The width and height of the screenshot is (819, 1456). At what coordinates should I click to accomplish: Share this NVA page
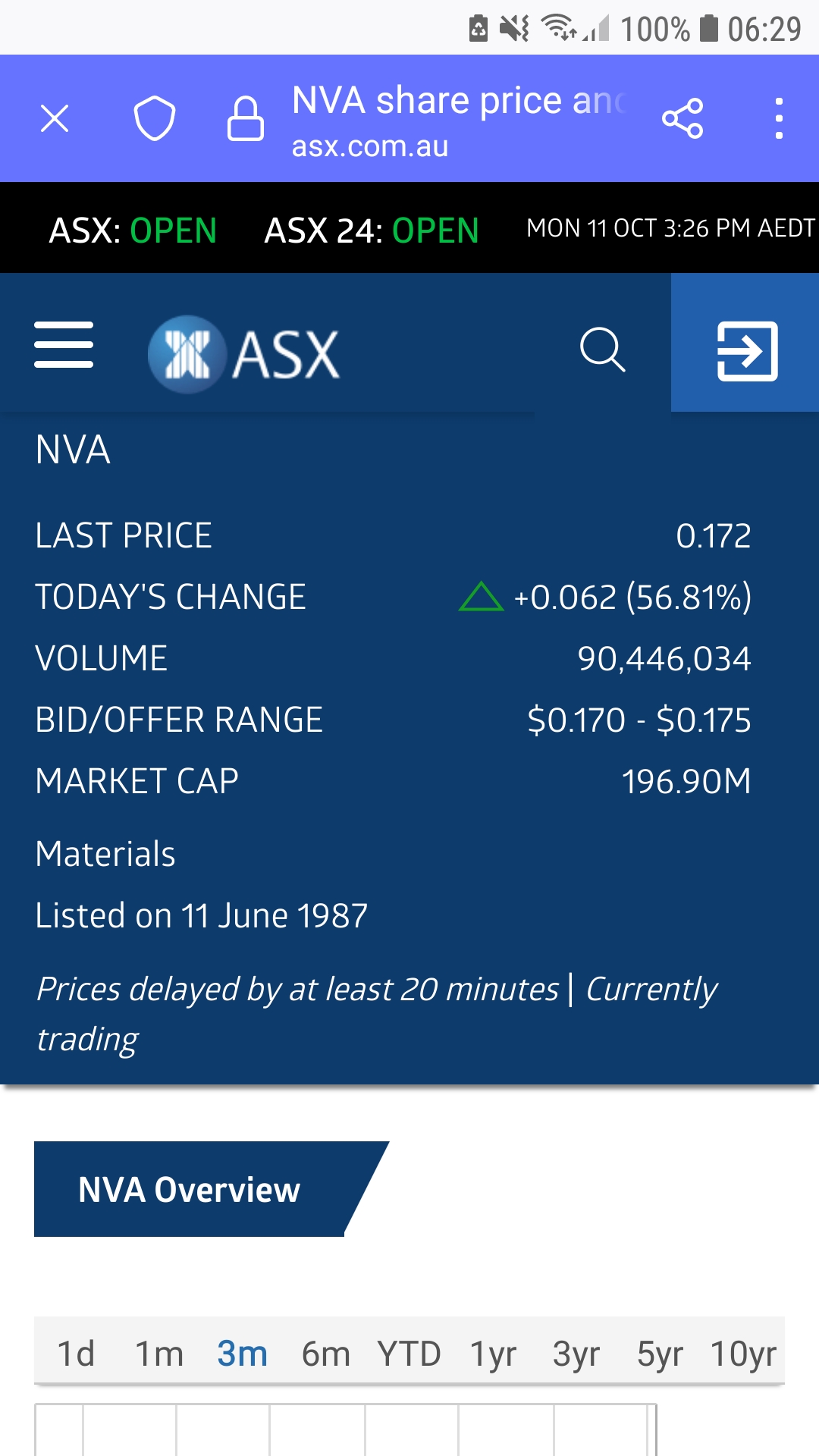point(682,118)
